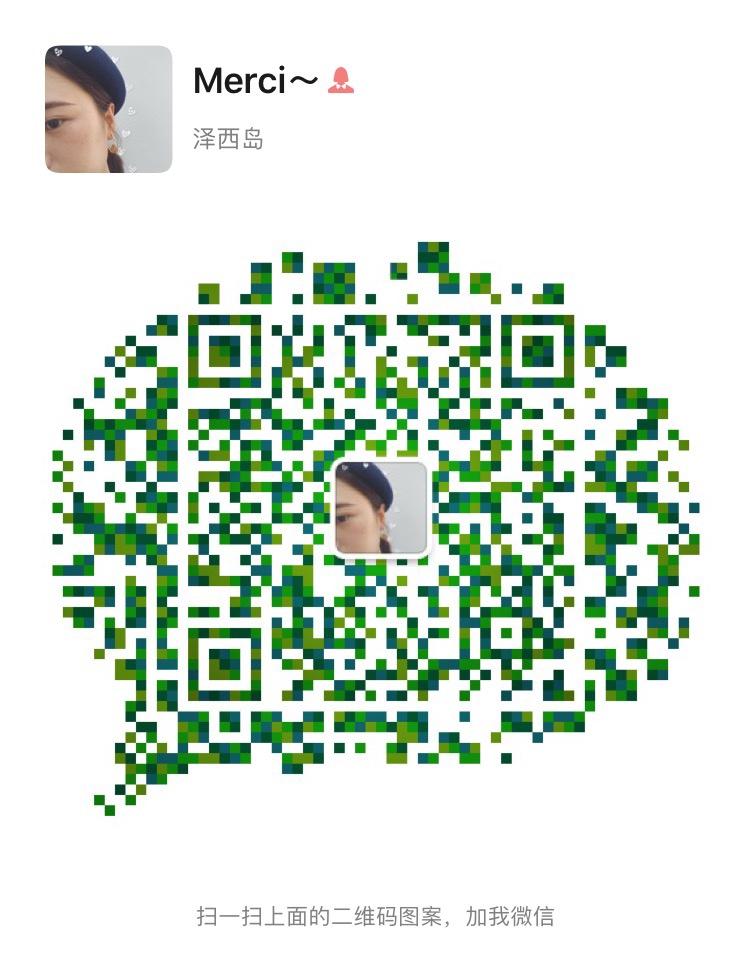Open the enlarged profile picture
Screen dimensions: 752x974
[106, 107]
